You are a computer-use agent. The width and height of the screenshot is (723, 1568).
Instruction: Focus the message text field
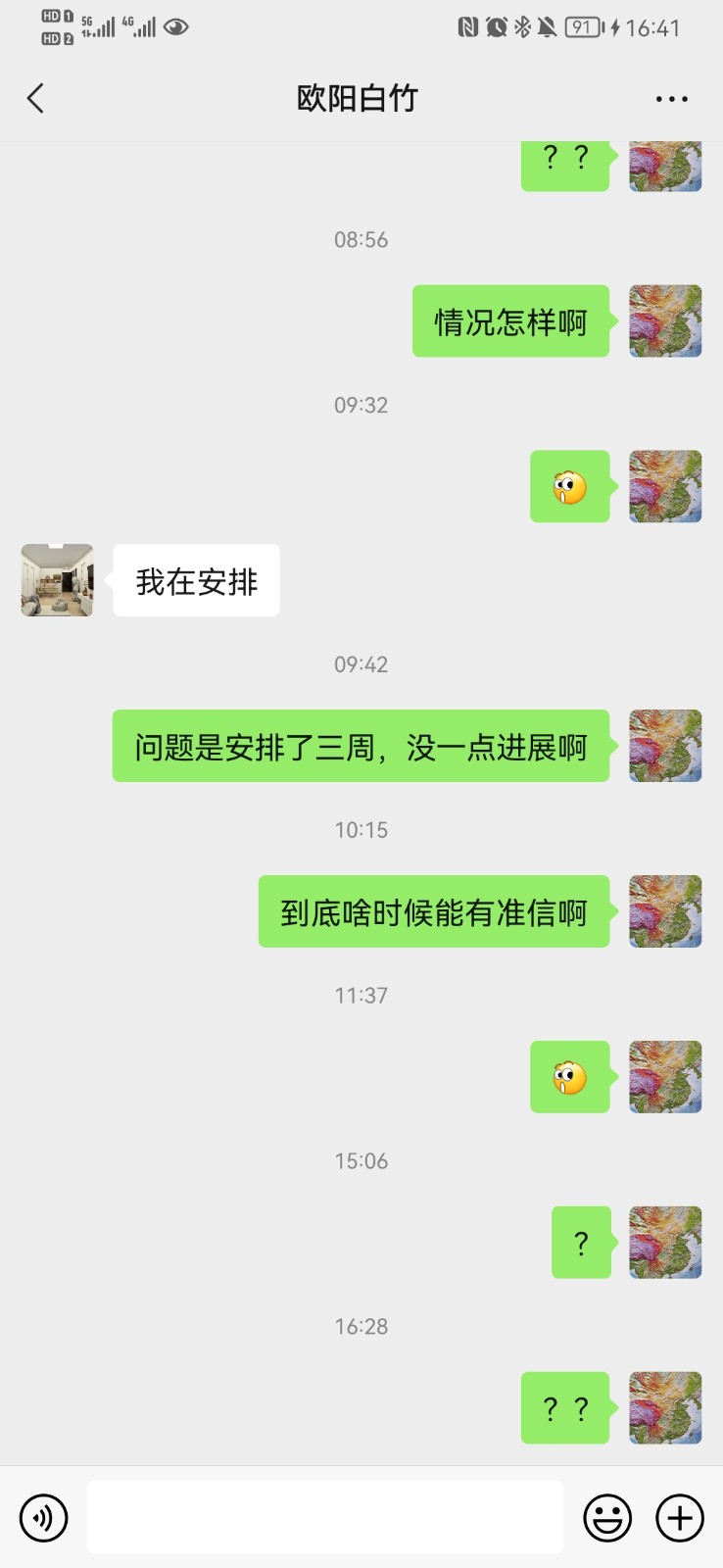[x=324, y=1517]
